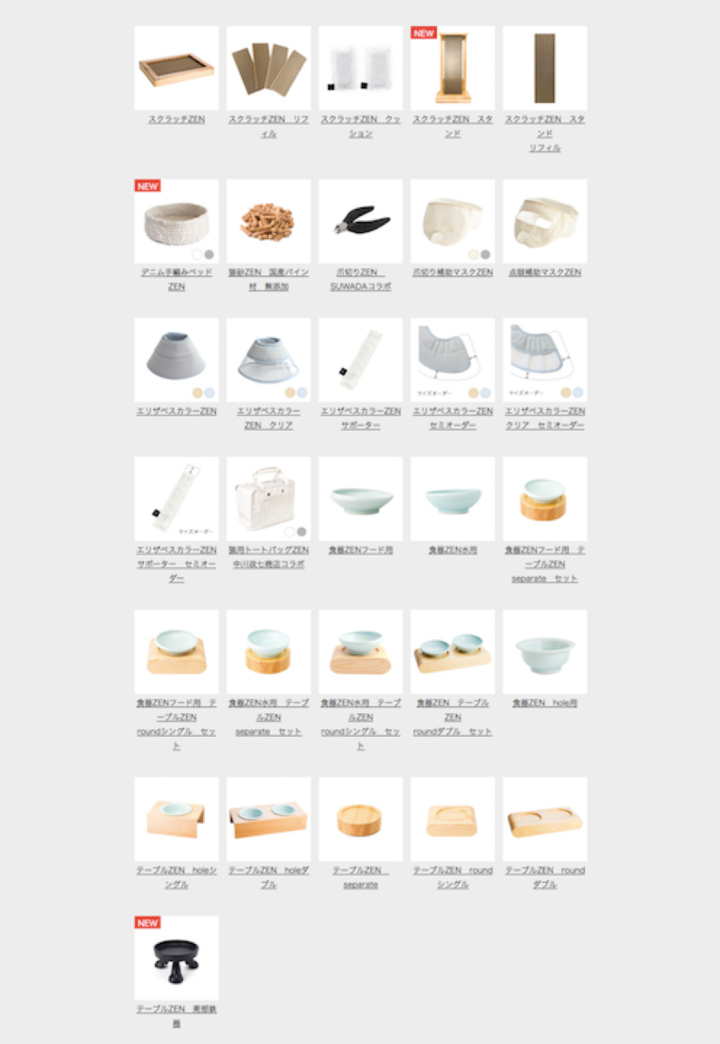Open 猫用トートバッグZEN 中川政七商店コラボ
720x1044 pixels.
click(x=268, y=499)
